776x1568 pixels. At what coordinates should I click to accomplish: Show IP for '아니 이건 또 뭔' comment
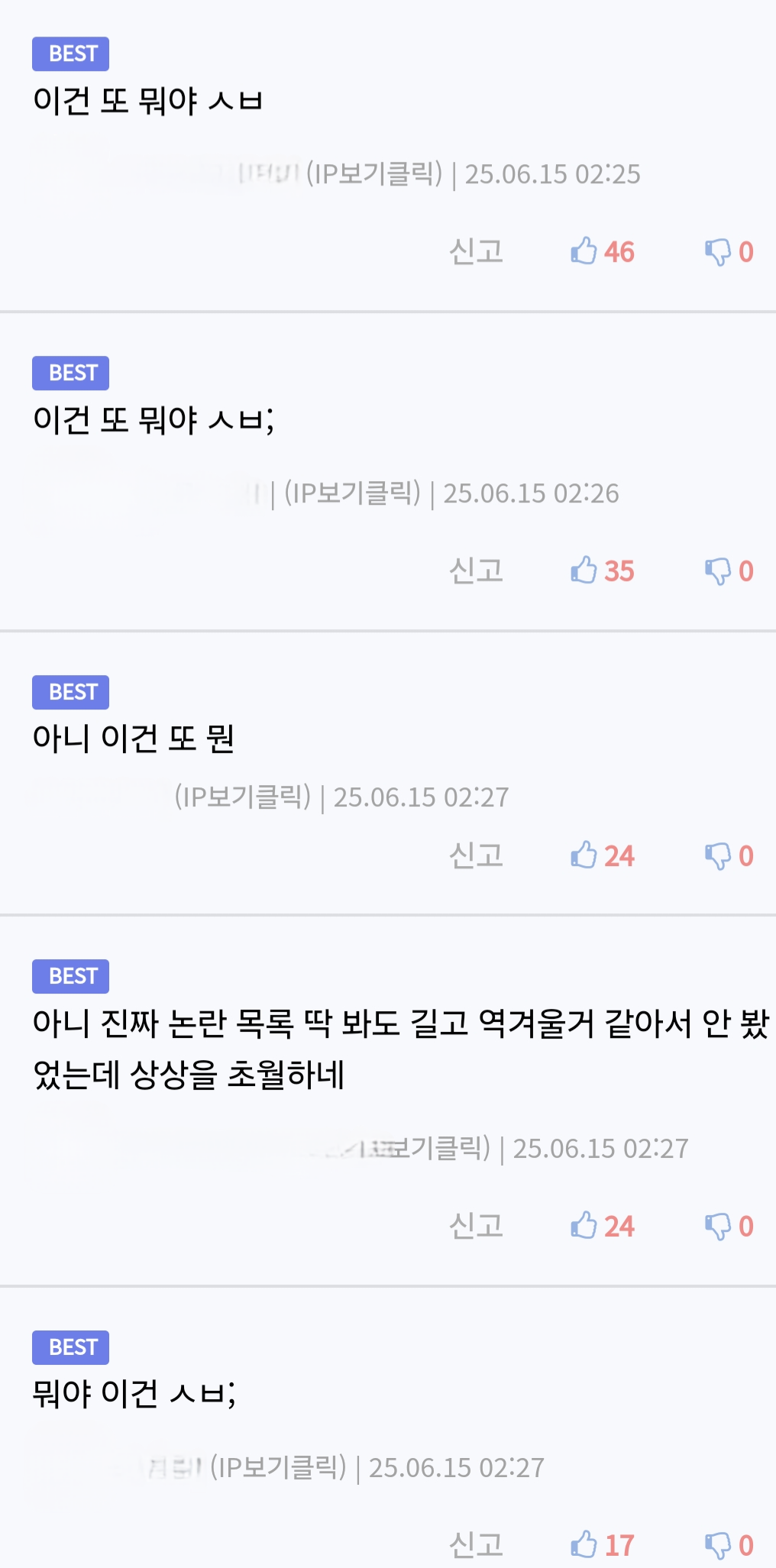click(x=243, y=797)
